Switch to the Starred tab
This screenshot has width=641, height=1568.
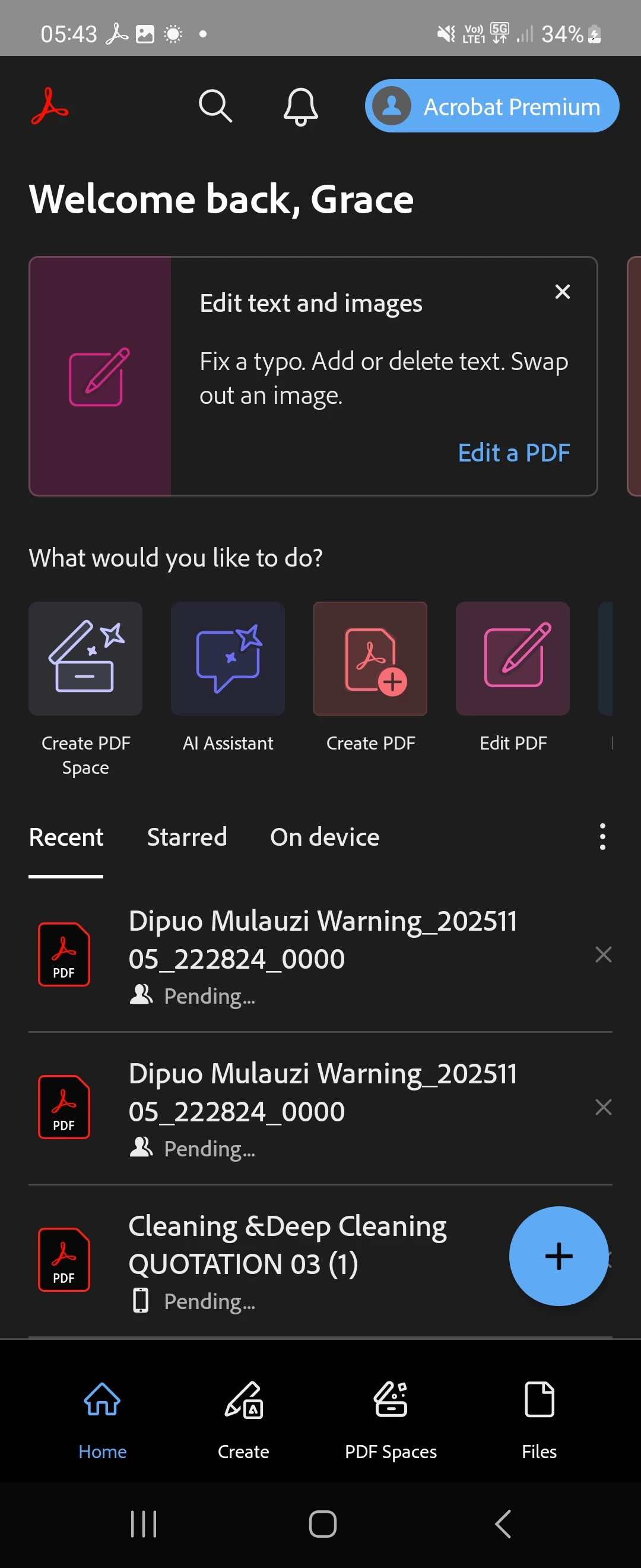click(x=187, y=837)
